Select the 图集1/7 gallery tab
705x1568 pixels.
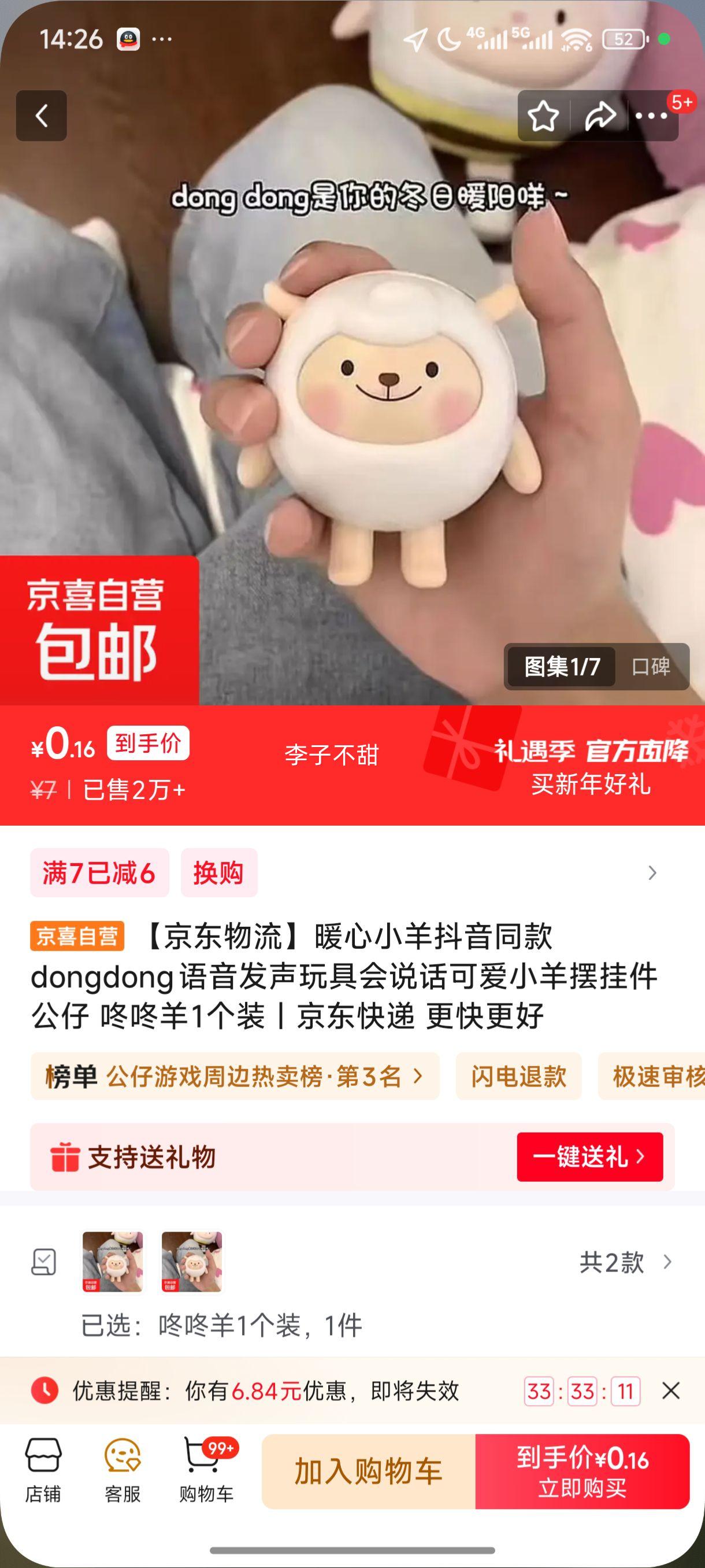click(563, 665)
